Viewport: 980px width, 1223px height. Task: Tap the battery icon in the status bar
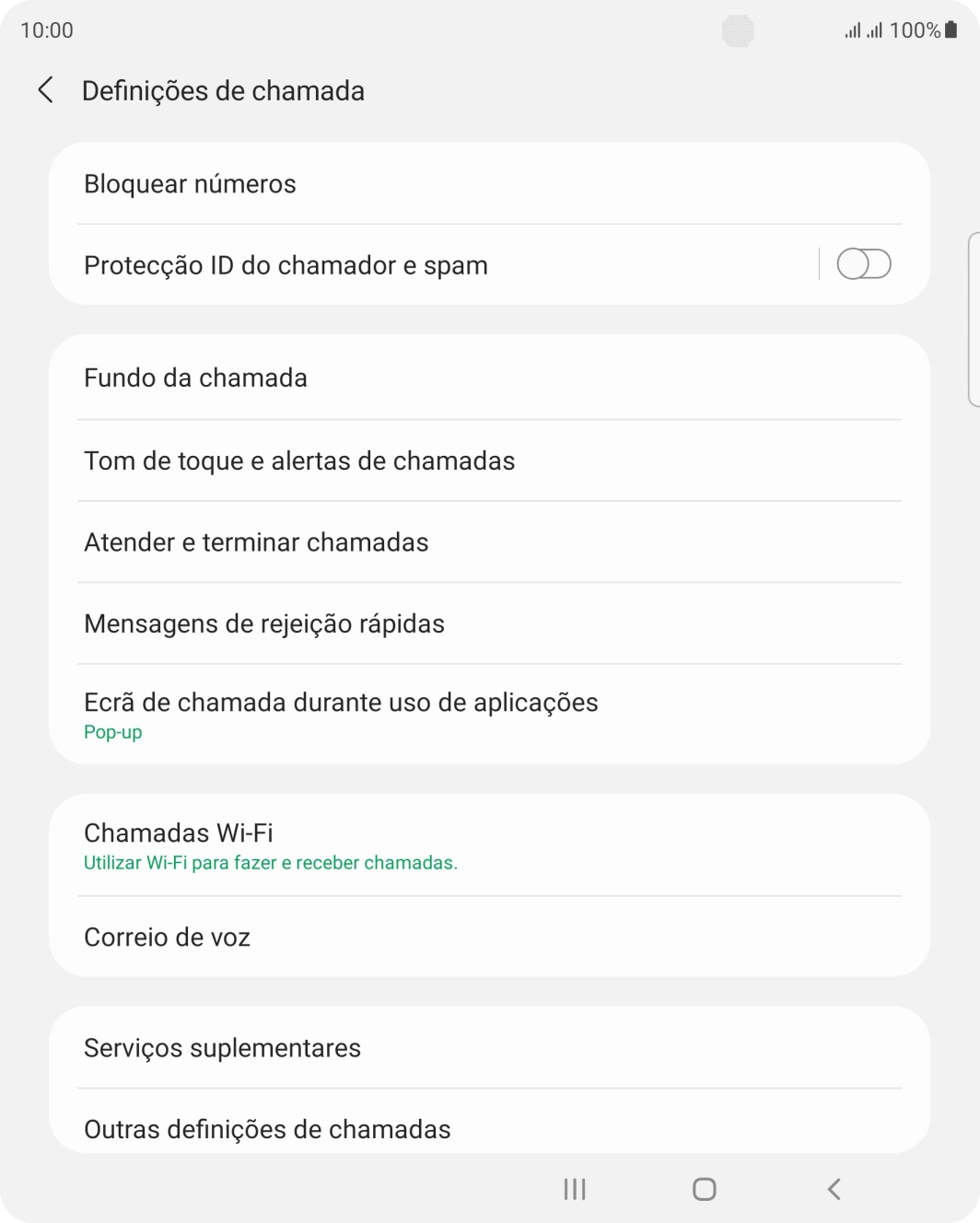[950, 29]
